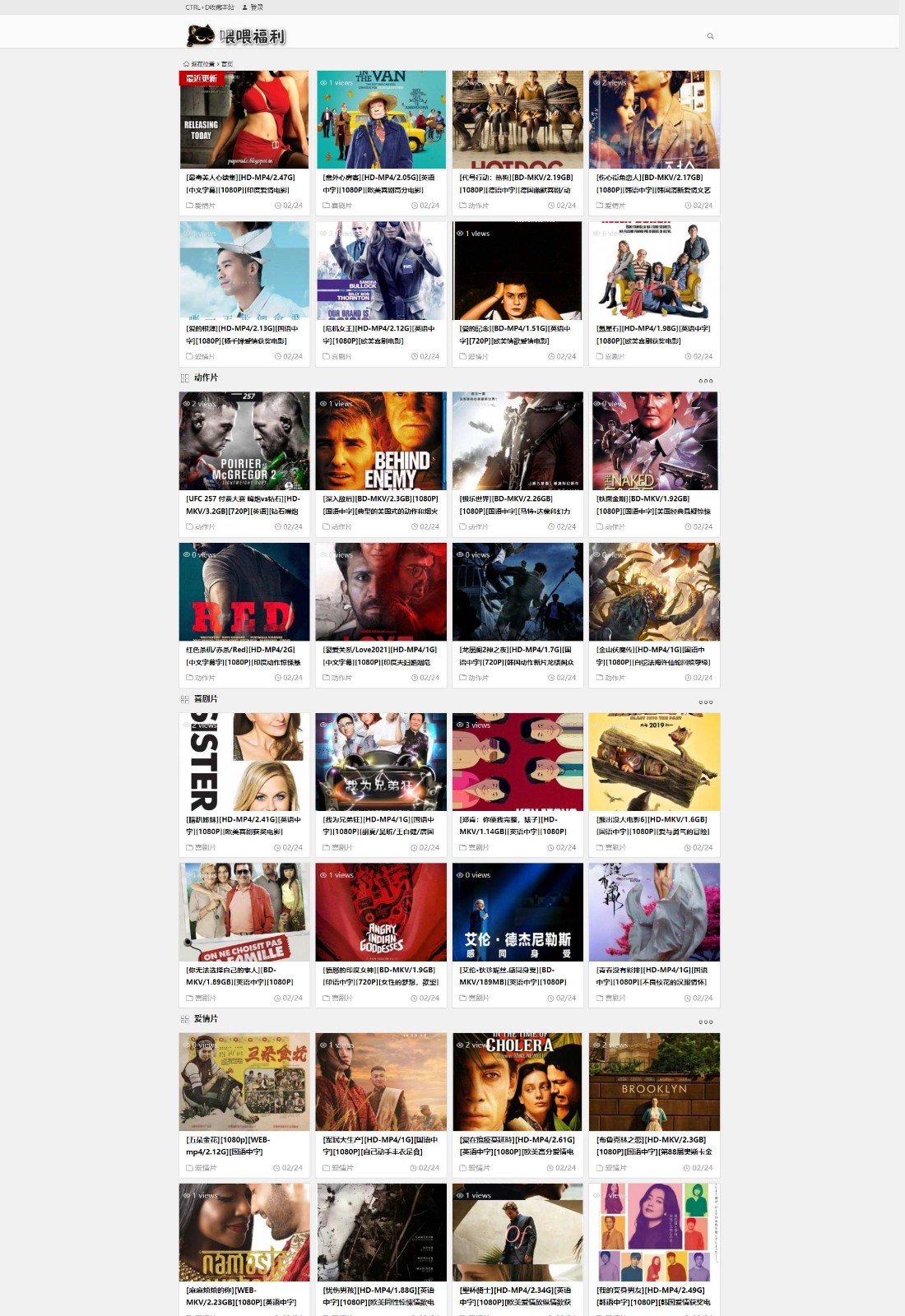
Task: Open UFC 257 Poirier McGregor card
Action: (x=244, y=442)
